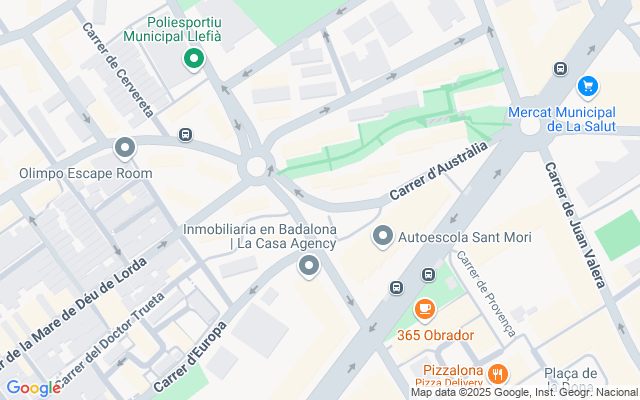
Task: Select the bus stop beside Mercat Municipal
Action: click(560, 69)
